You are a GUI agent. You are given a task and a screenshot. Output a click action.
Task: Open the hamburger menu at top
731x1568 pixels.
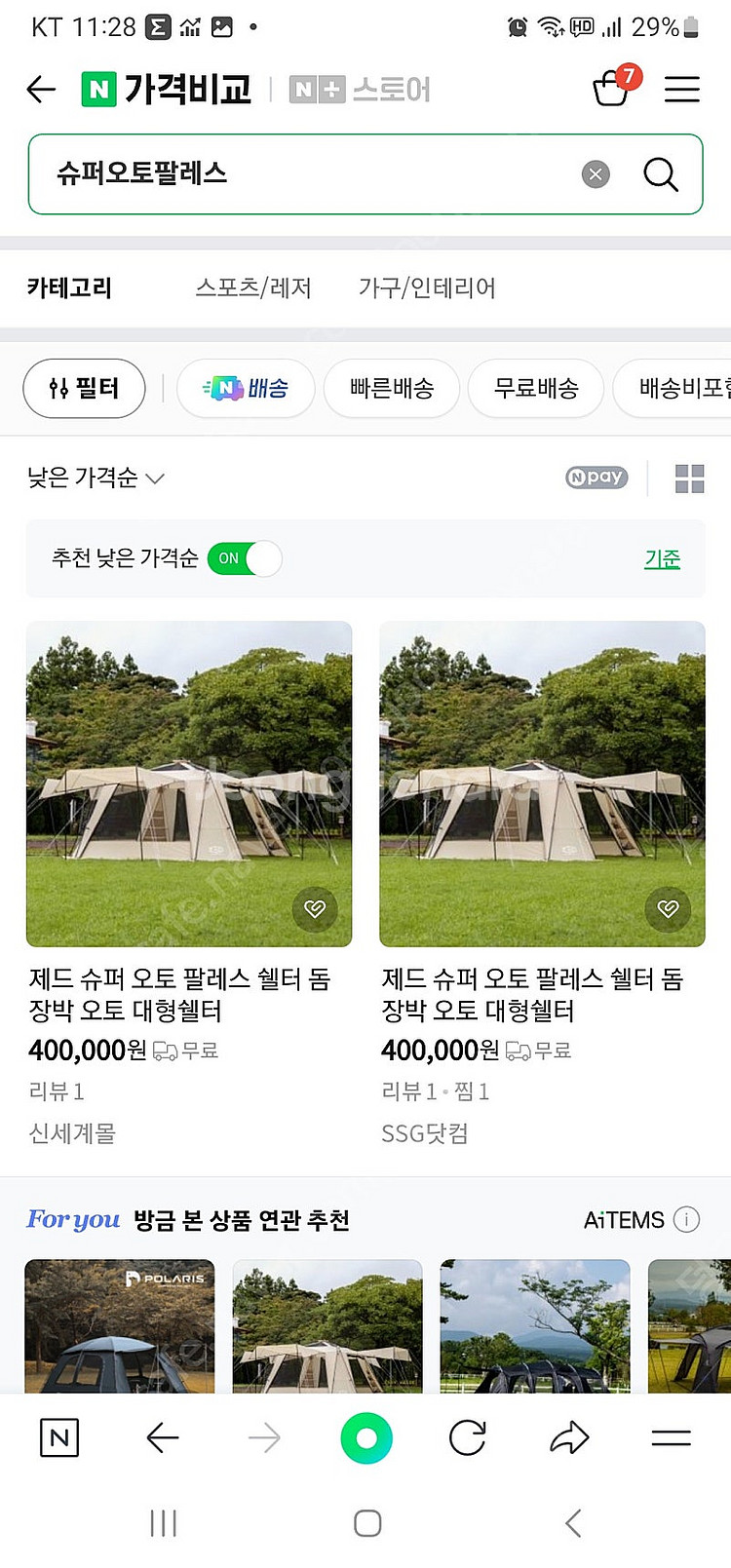click(x=681, y=90)
